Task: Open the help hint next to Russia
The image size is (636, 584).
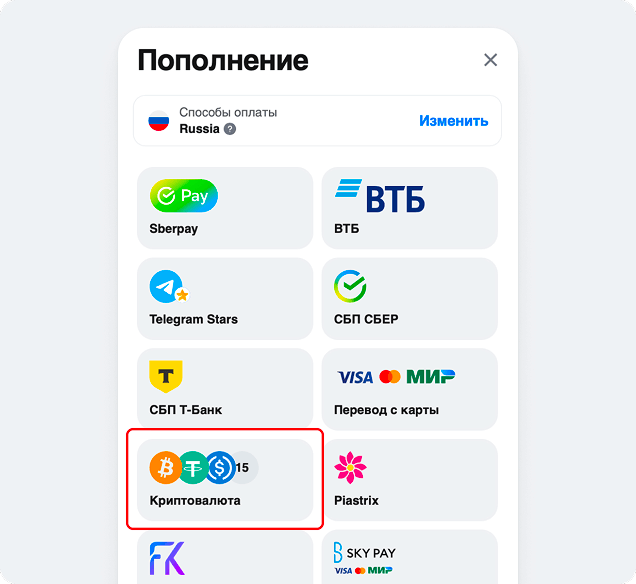Action: coord(230,129)
